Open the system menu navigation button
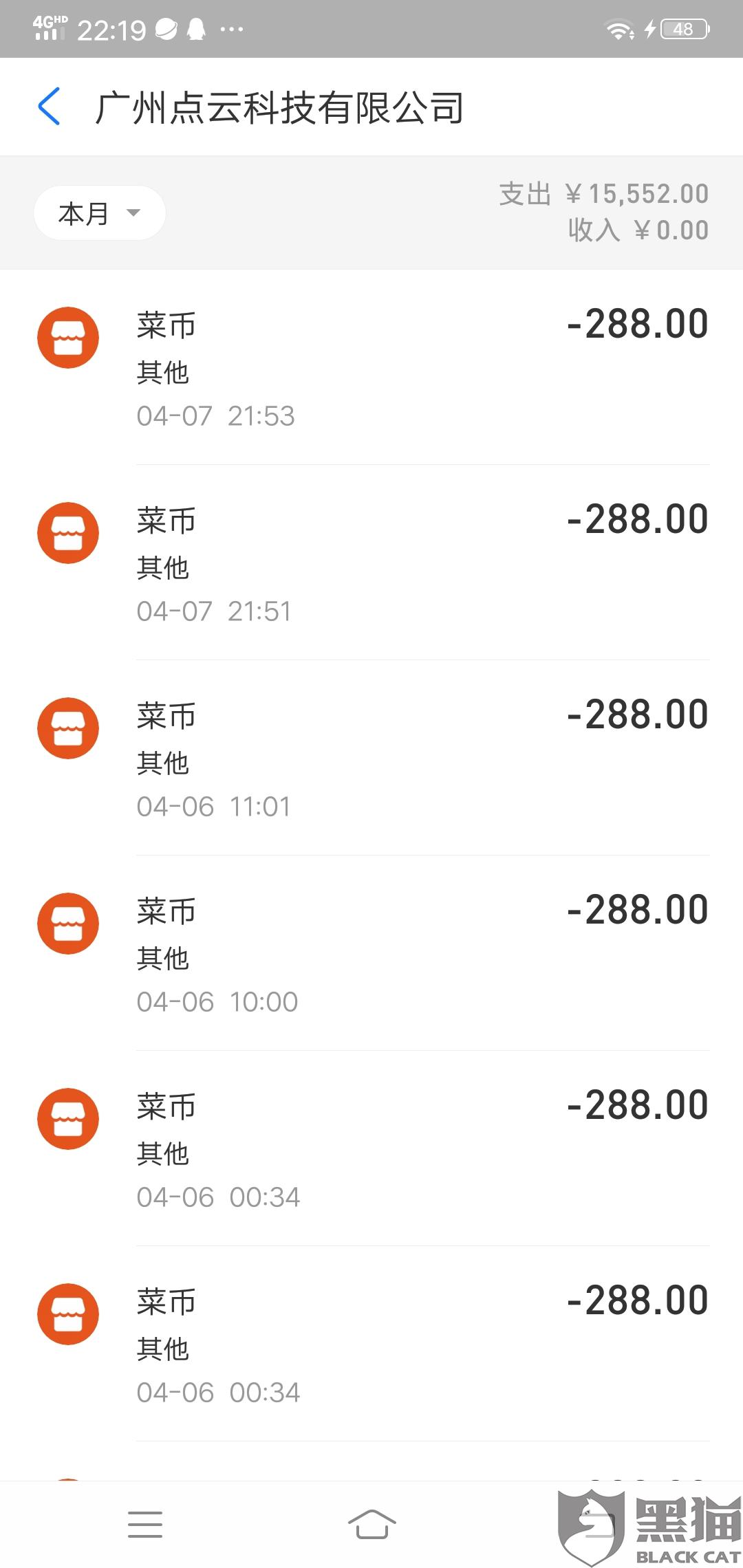 tap(145, 1524)
